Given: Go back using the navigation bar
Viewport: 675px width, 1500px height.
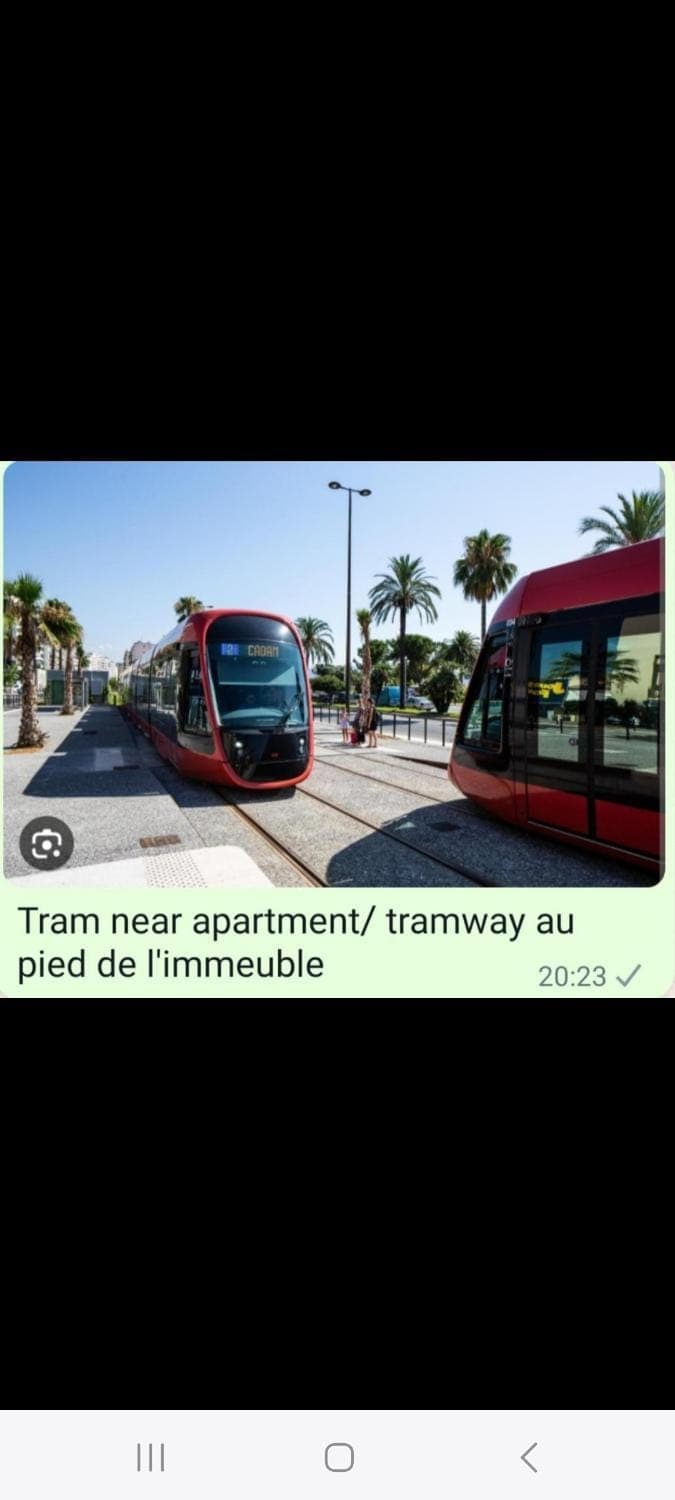Looking at the screenshot, I should pyautogui.click(x=529, y=1457).
